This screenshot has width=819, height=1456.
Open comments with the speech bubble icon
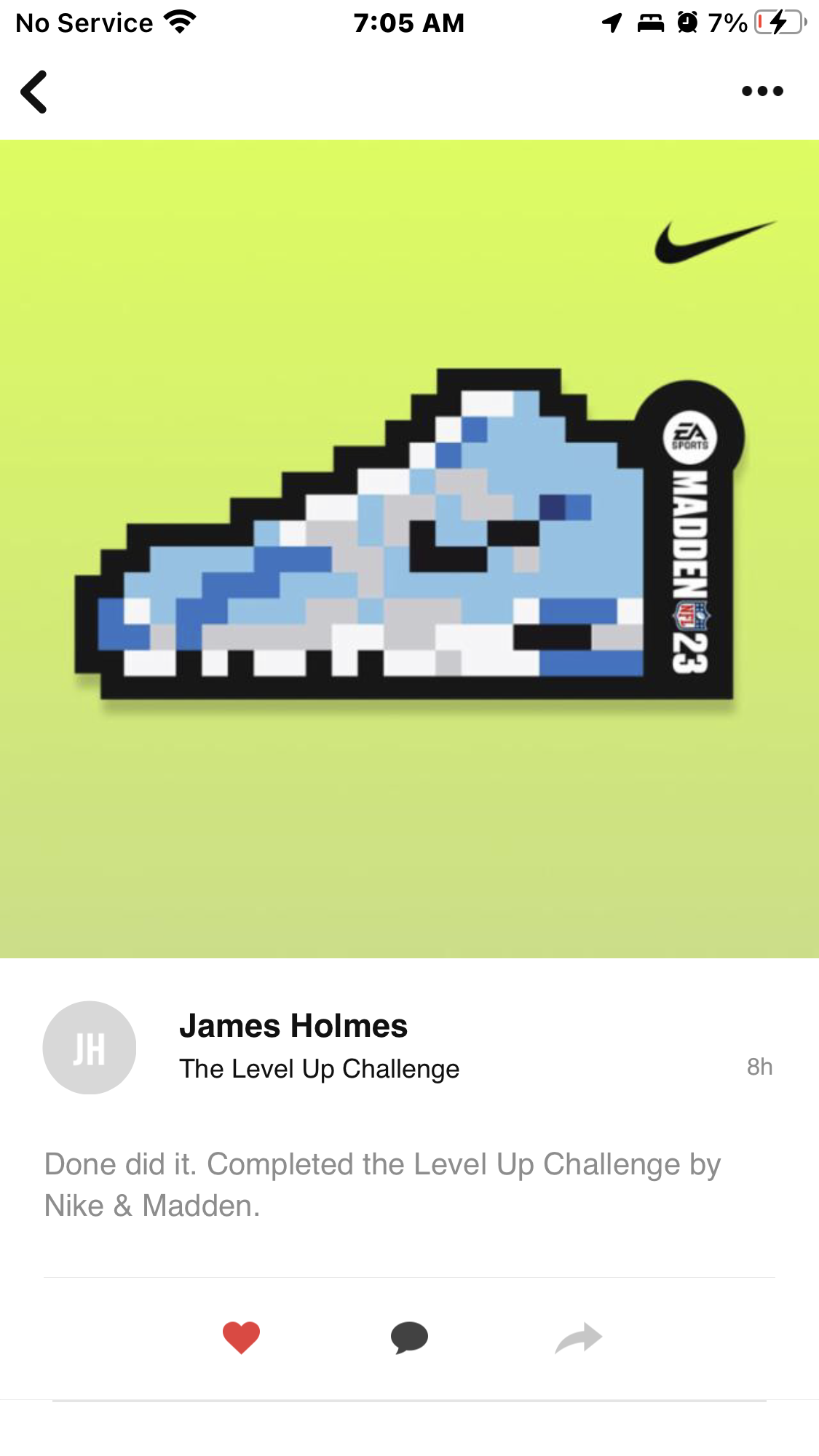pyautogui.click(x=409, y=1337)
